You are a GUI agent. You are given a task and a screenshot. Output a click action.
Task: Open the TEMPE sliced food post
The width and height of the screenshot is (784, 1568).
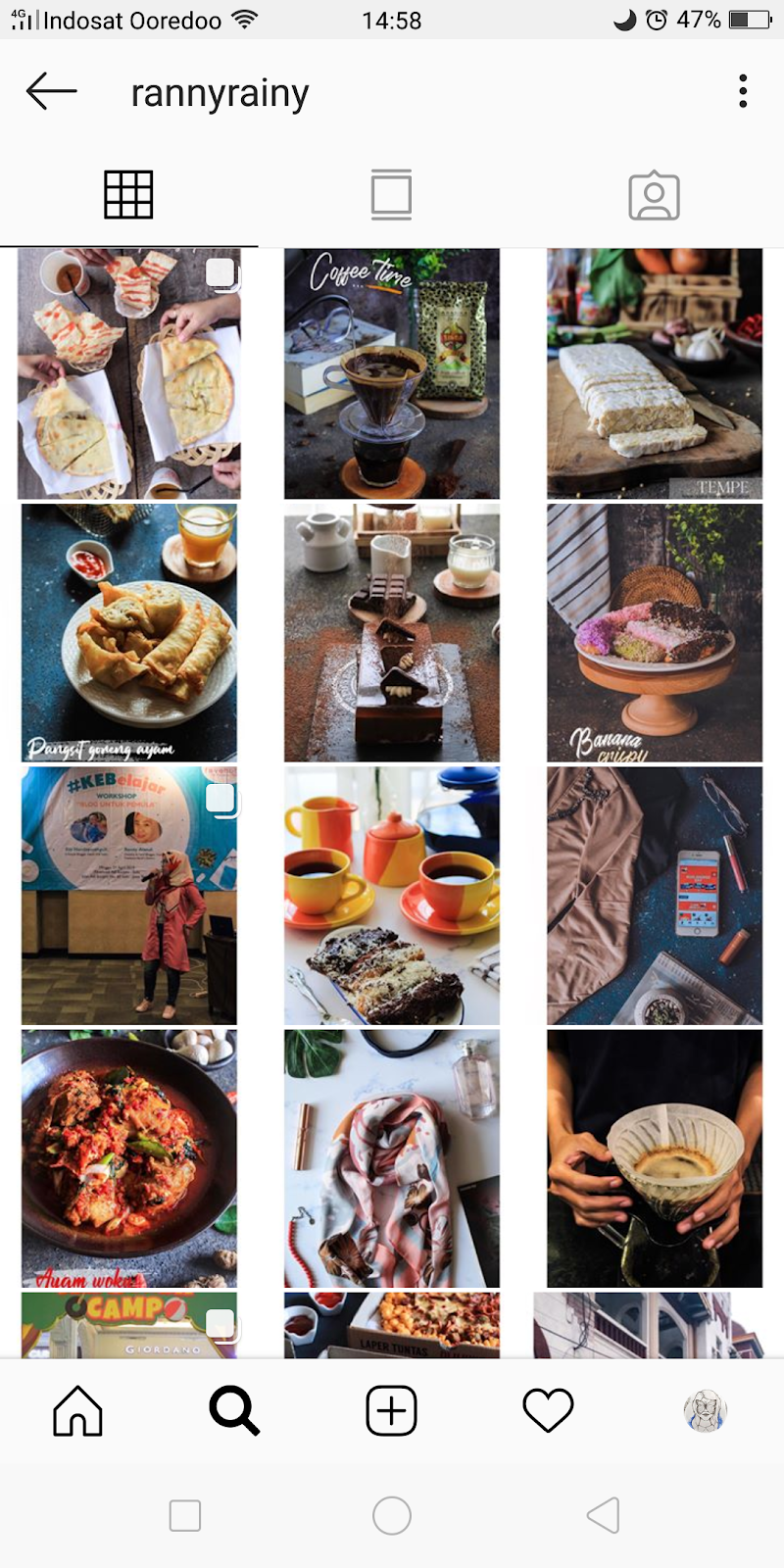tap(654, 372)
